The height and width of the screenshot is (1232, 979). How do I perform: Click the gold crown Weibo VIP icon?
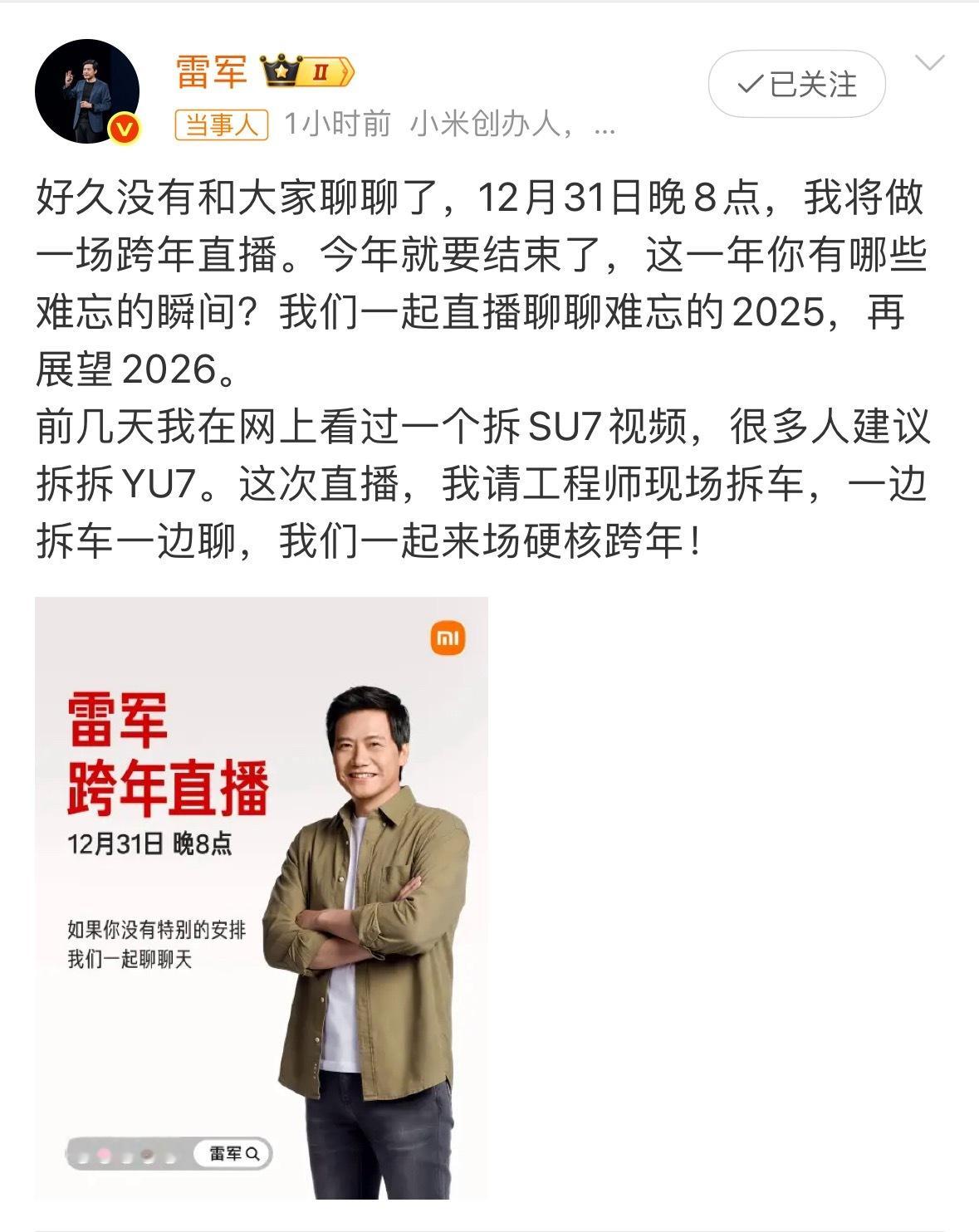point(281,71)
